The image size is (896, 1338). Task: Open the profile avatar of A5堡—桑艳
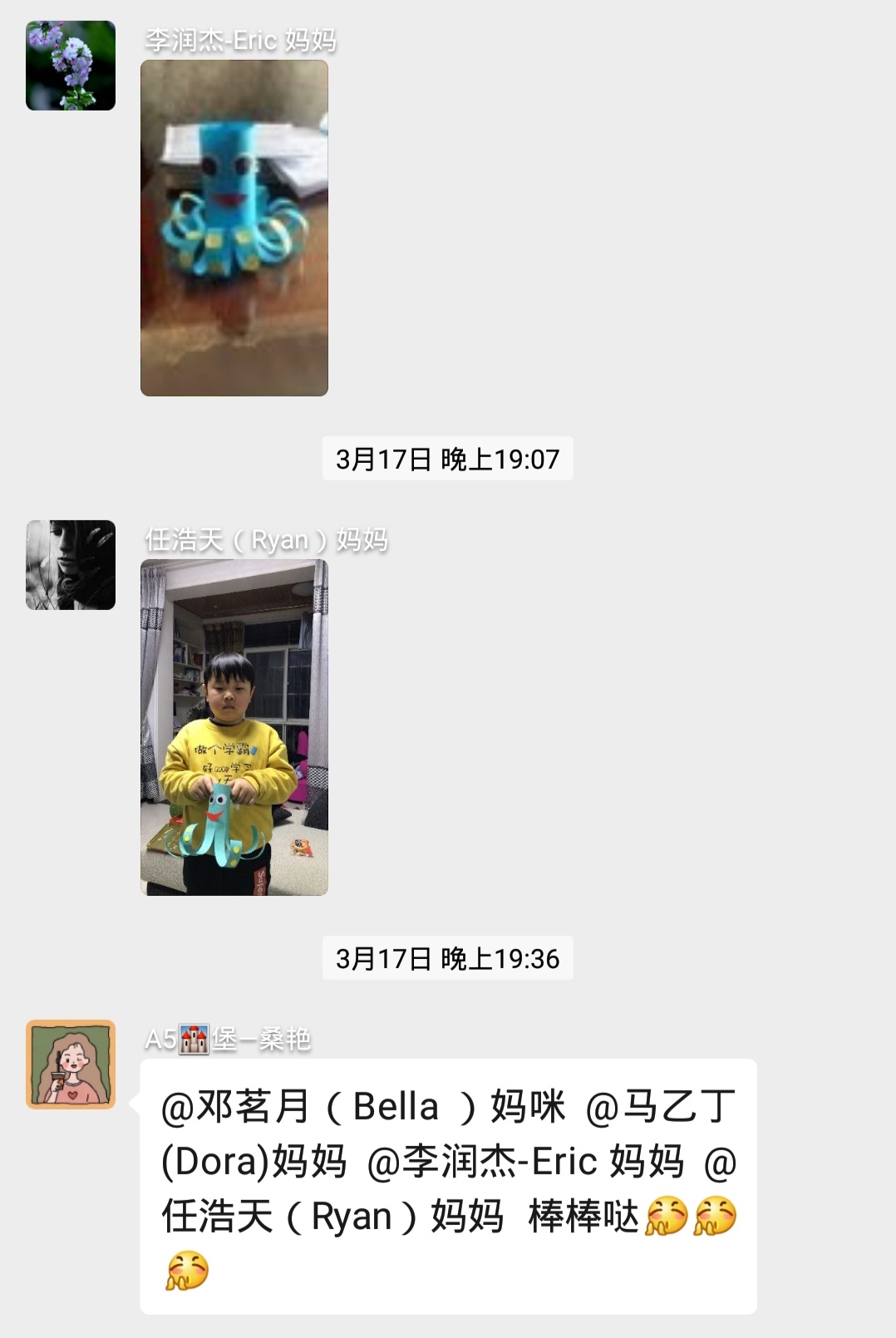71,1065
